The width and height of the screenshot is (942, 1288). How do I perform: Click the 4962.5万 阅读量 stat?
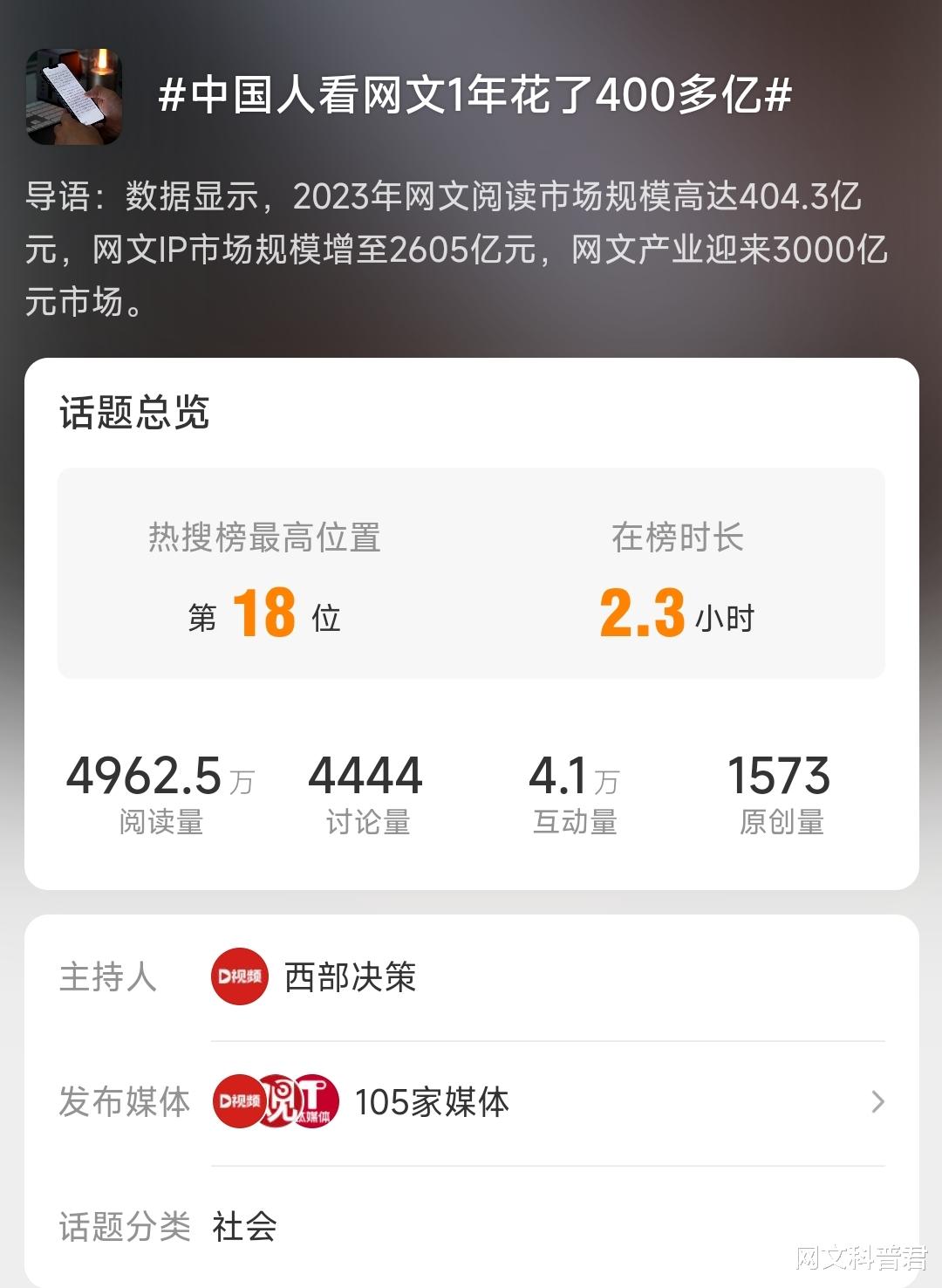[161, 785]
